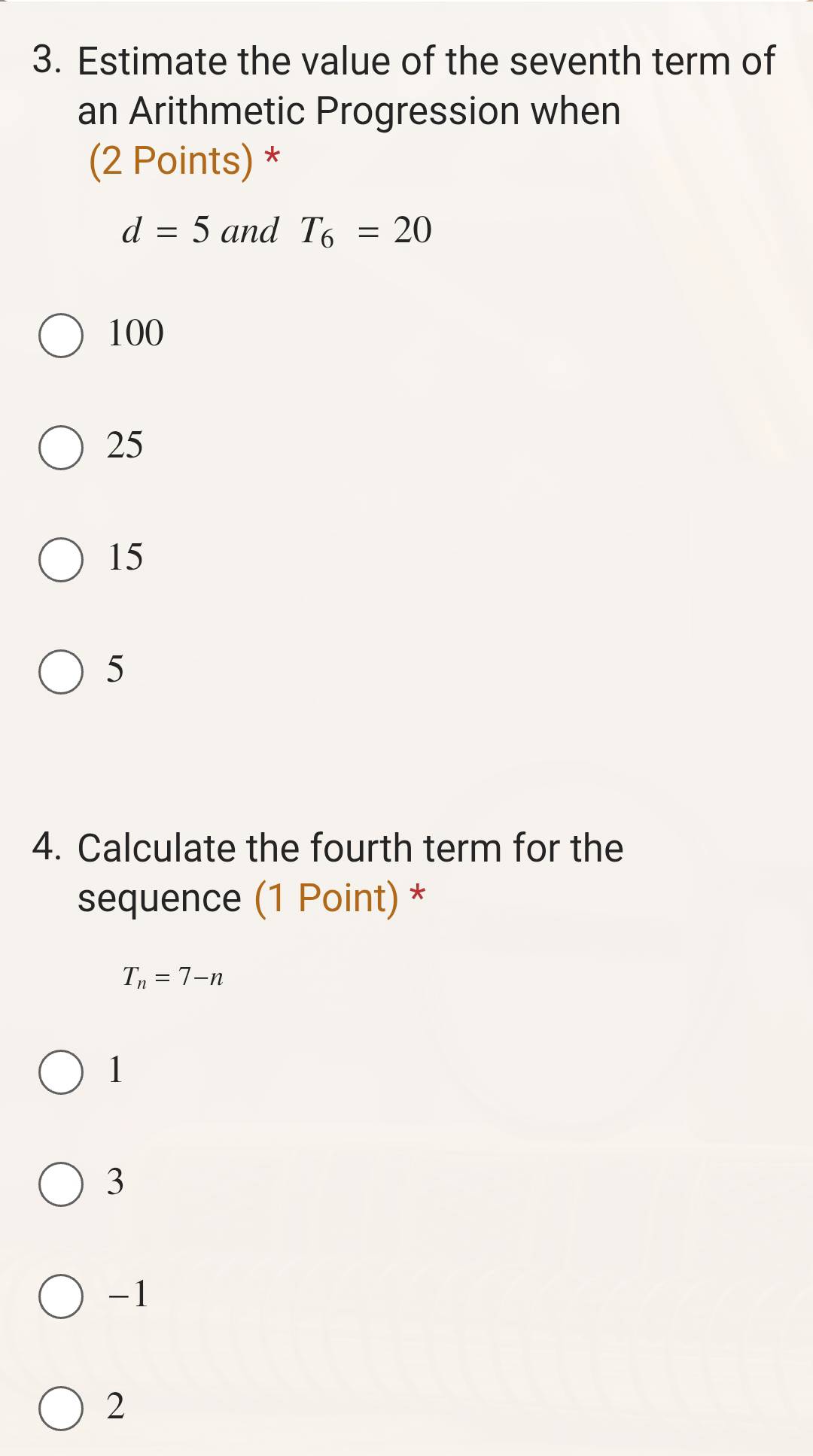Click the number 4 question marker
The height and width of the screenshot is (1456, 813).
pyautogui.click(x=49, y=848)
